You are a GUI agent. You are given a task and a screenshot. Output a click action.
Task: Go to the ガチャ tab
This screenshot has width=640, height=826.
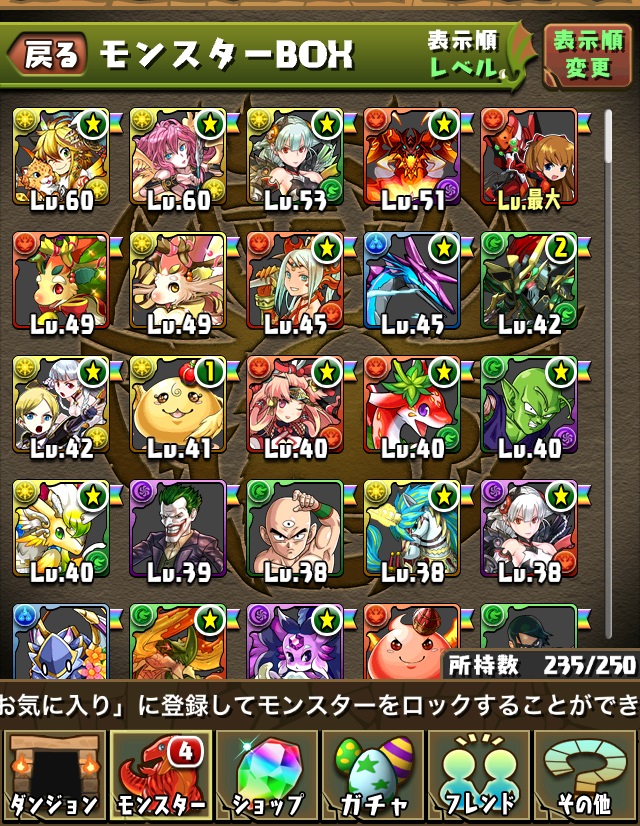pyautogui.click(x=373, y=774)
